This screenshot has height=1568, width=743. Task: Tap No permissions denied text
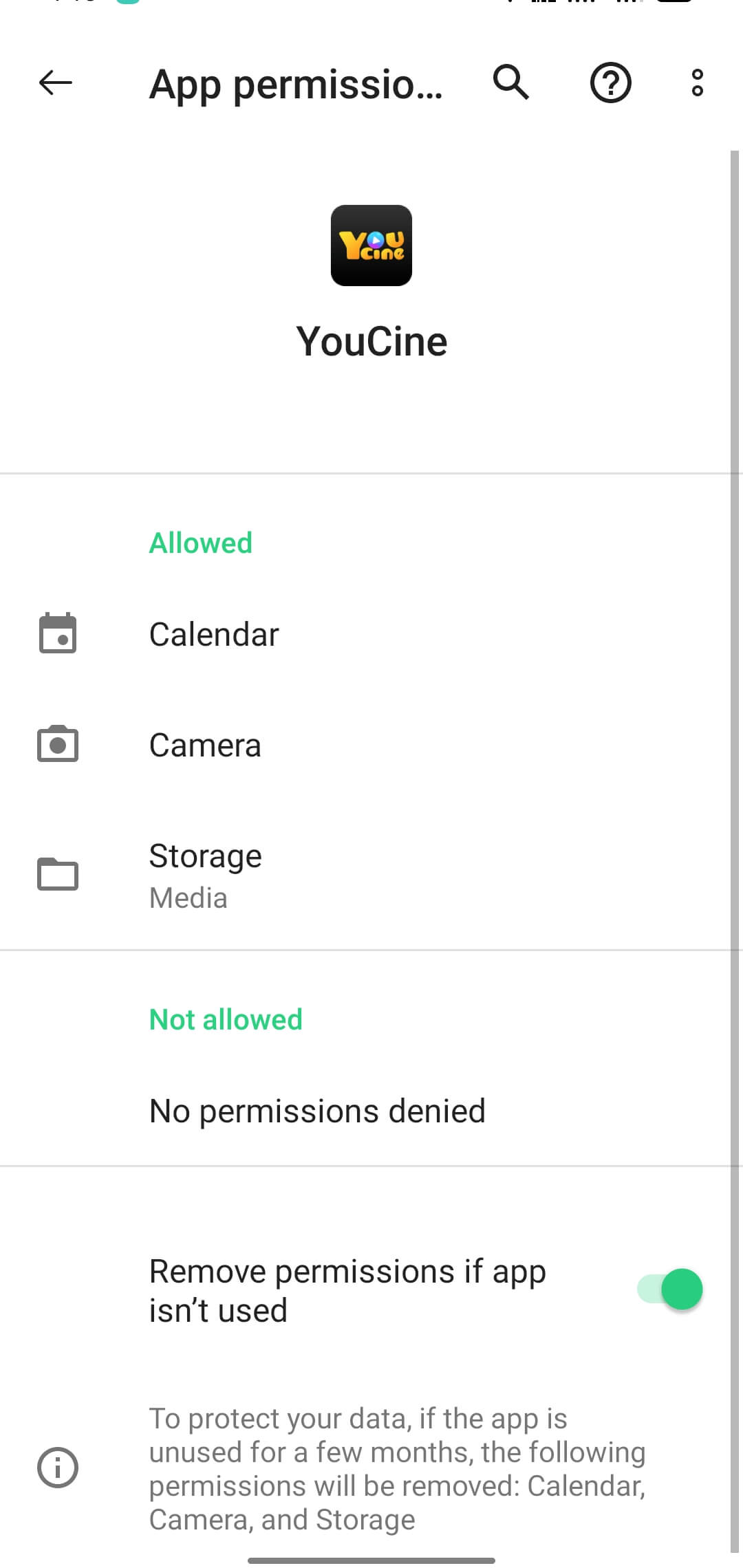click(x=317, y=1109)
